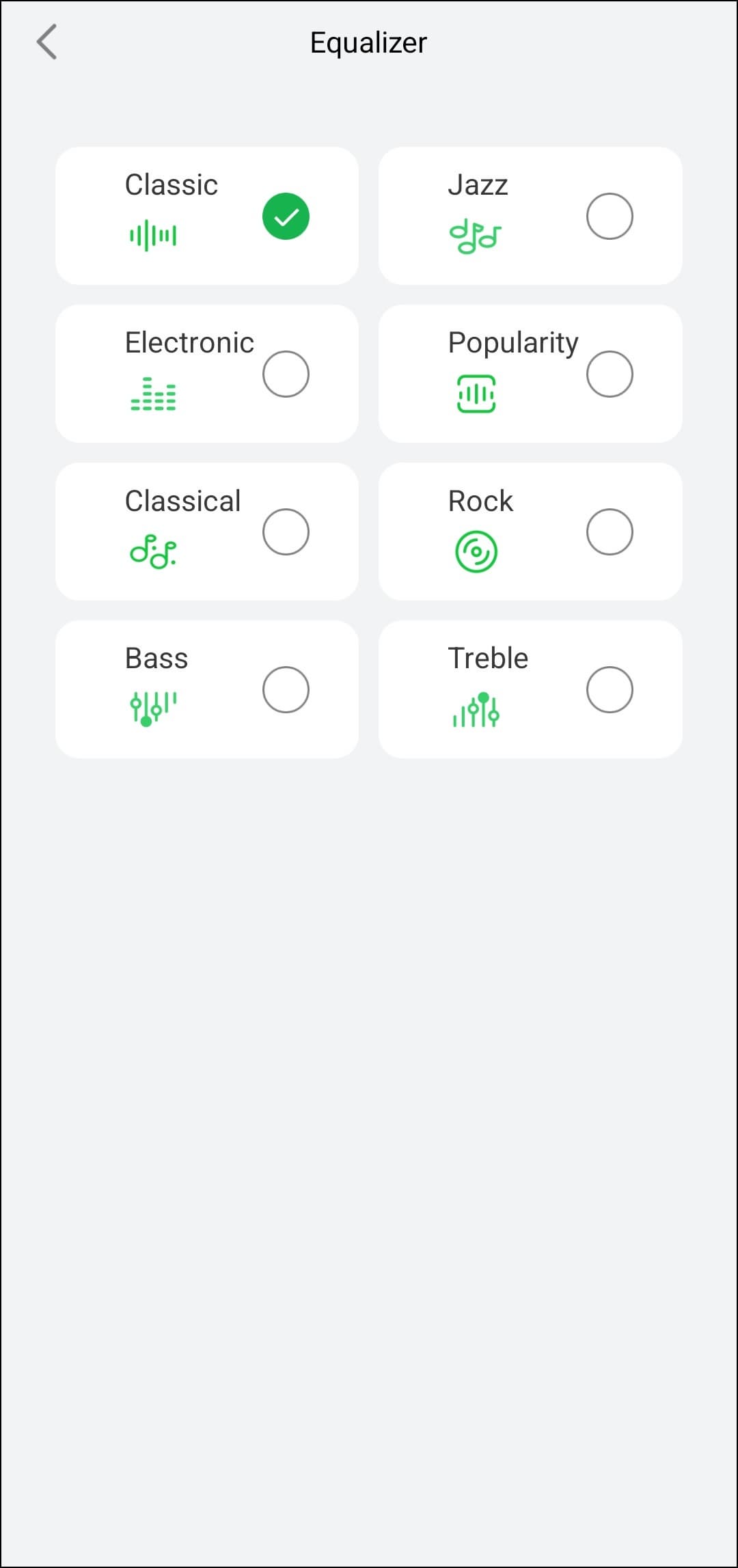
Task: Choose the Electronic equalizer preset
Action: pos(286,374)
